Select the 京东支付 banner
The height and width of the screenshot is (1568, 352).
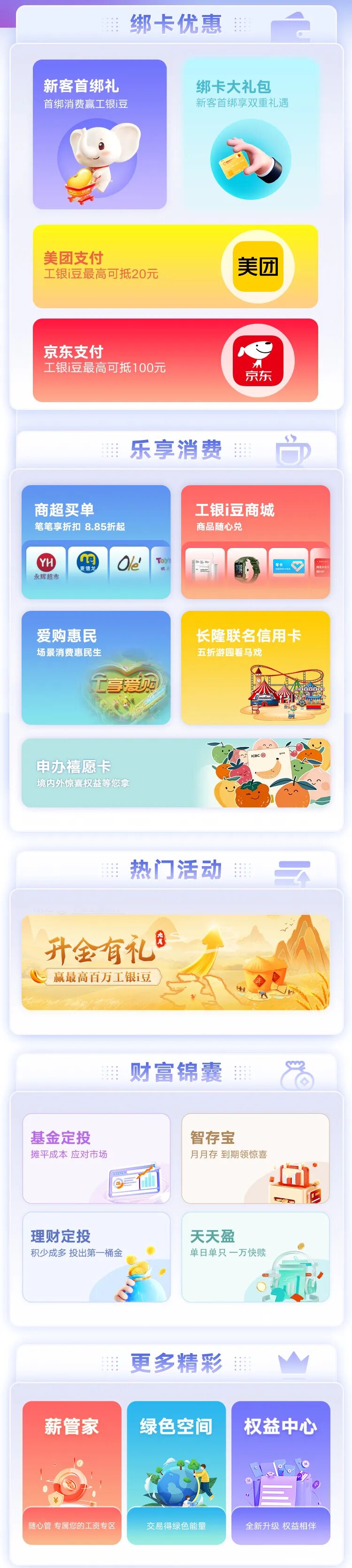176,360
